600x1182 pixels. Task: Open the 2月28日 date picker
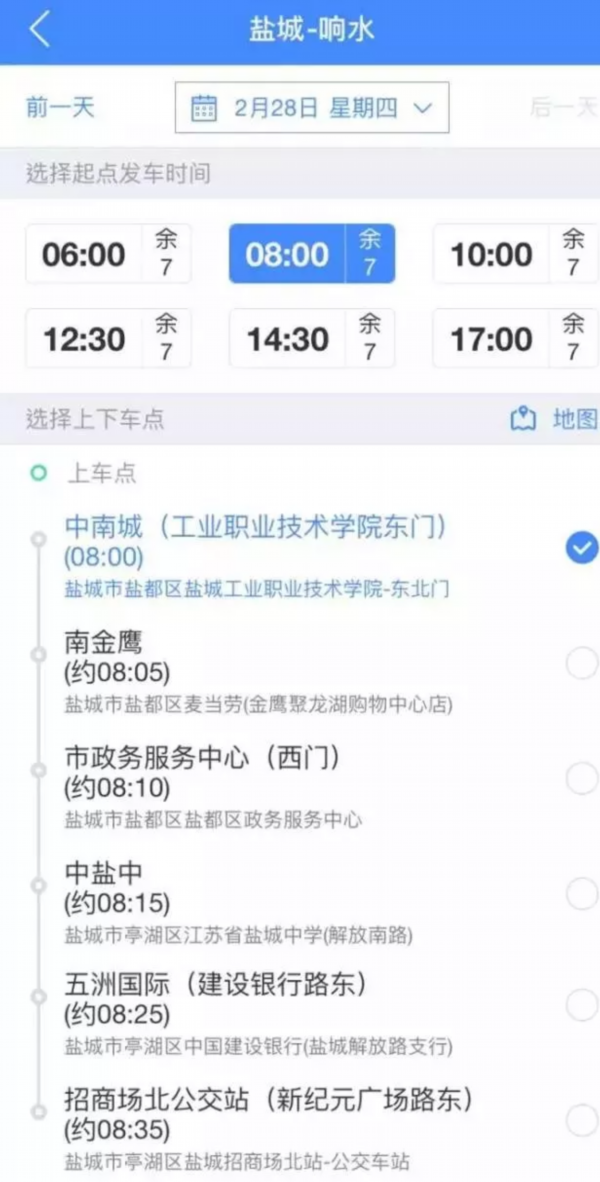click(x=312, y=107)
